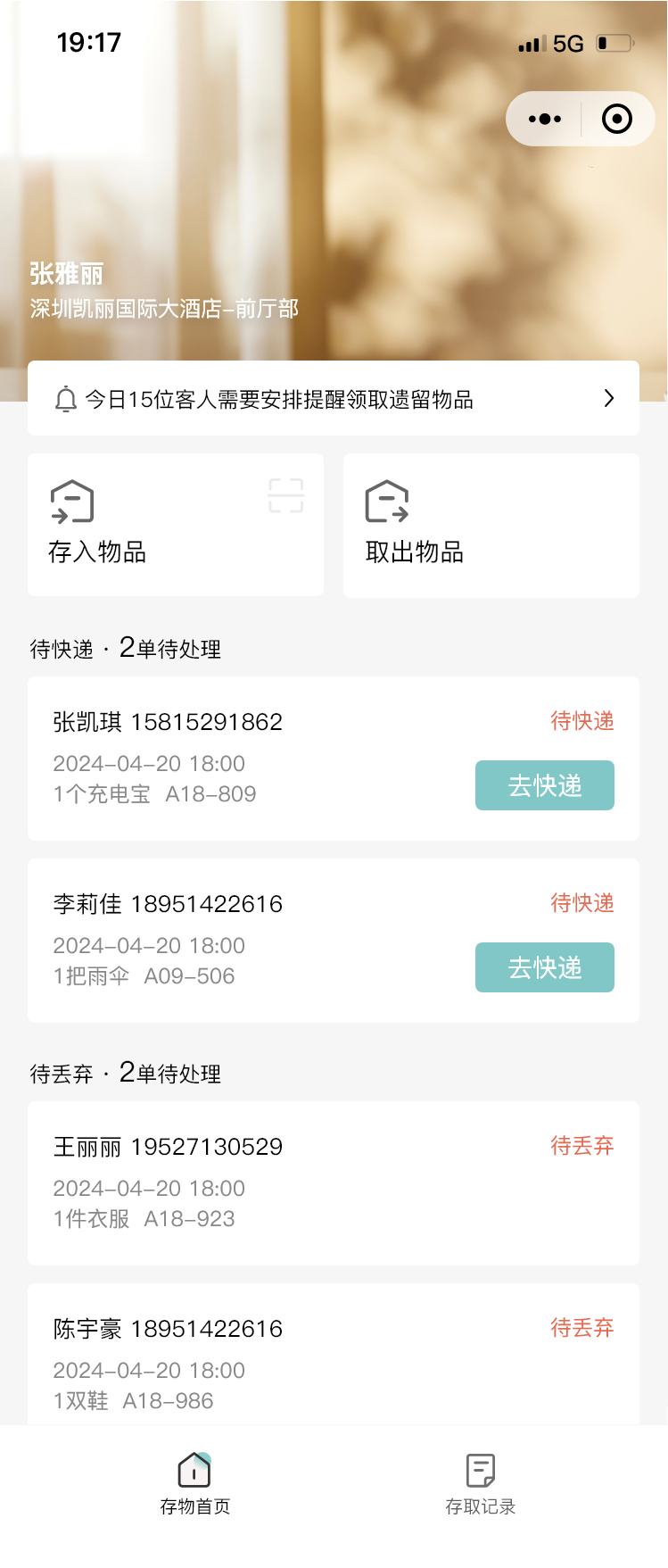Tap 取出物品 to retrieve an item

(491, 527)
